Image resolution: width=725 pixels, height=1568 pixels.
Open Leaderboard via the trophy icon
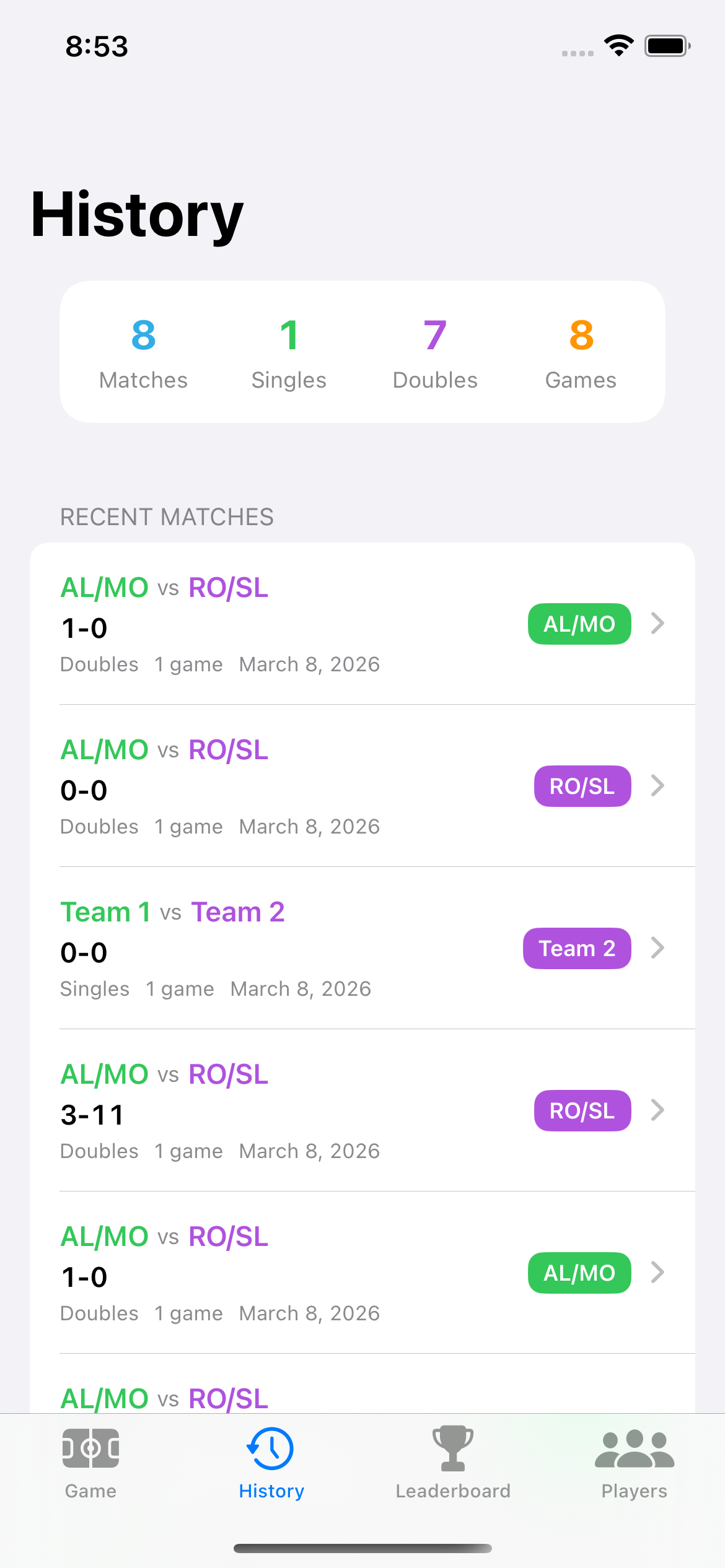[x=453, y=1448]
